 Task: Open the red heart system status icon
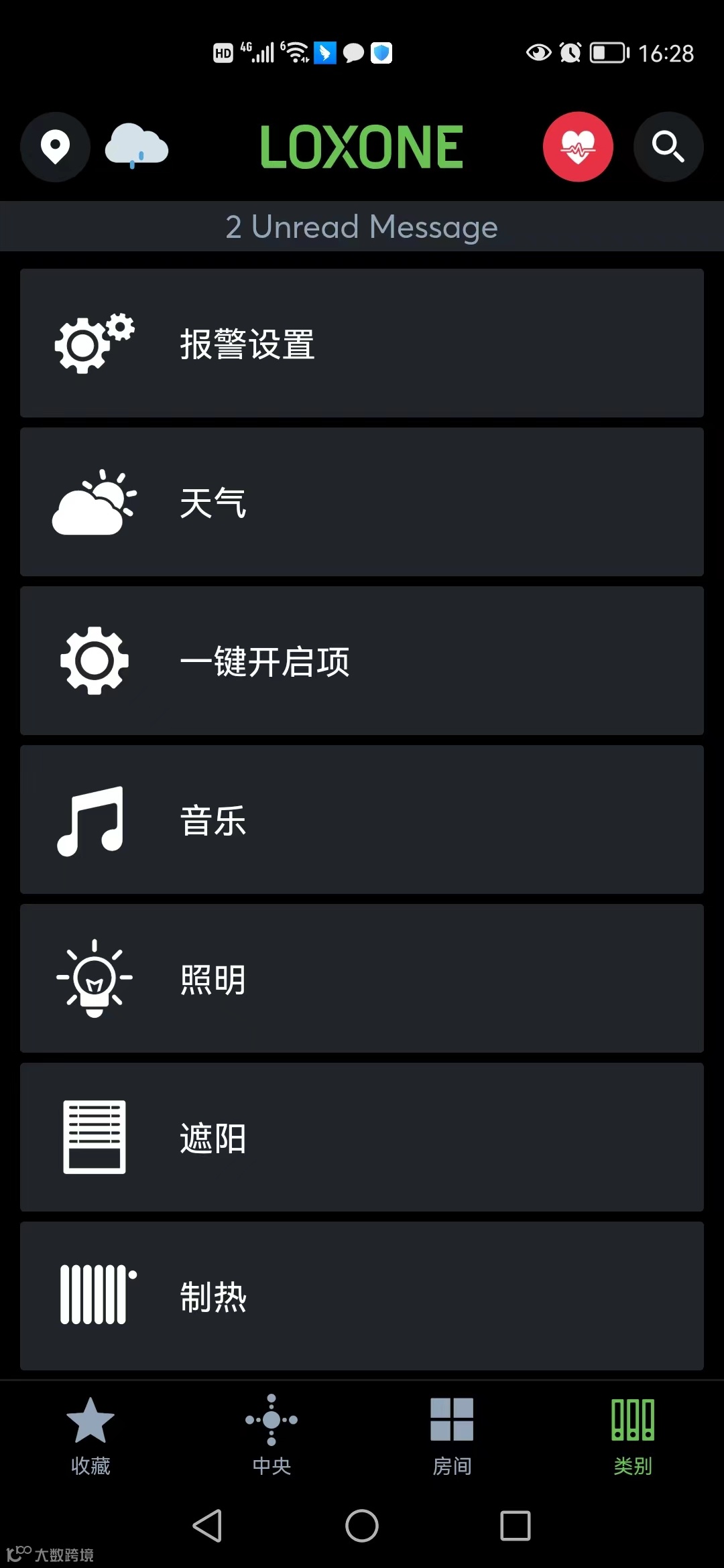578,147
